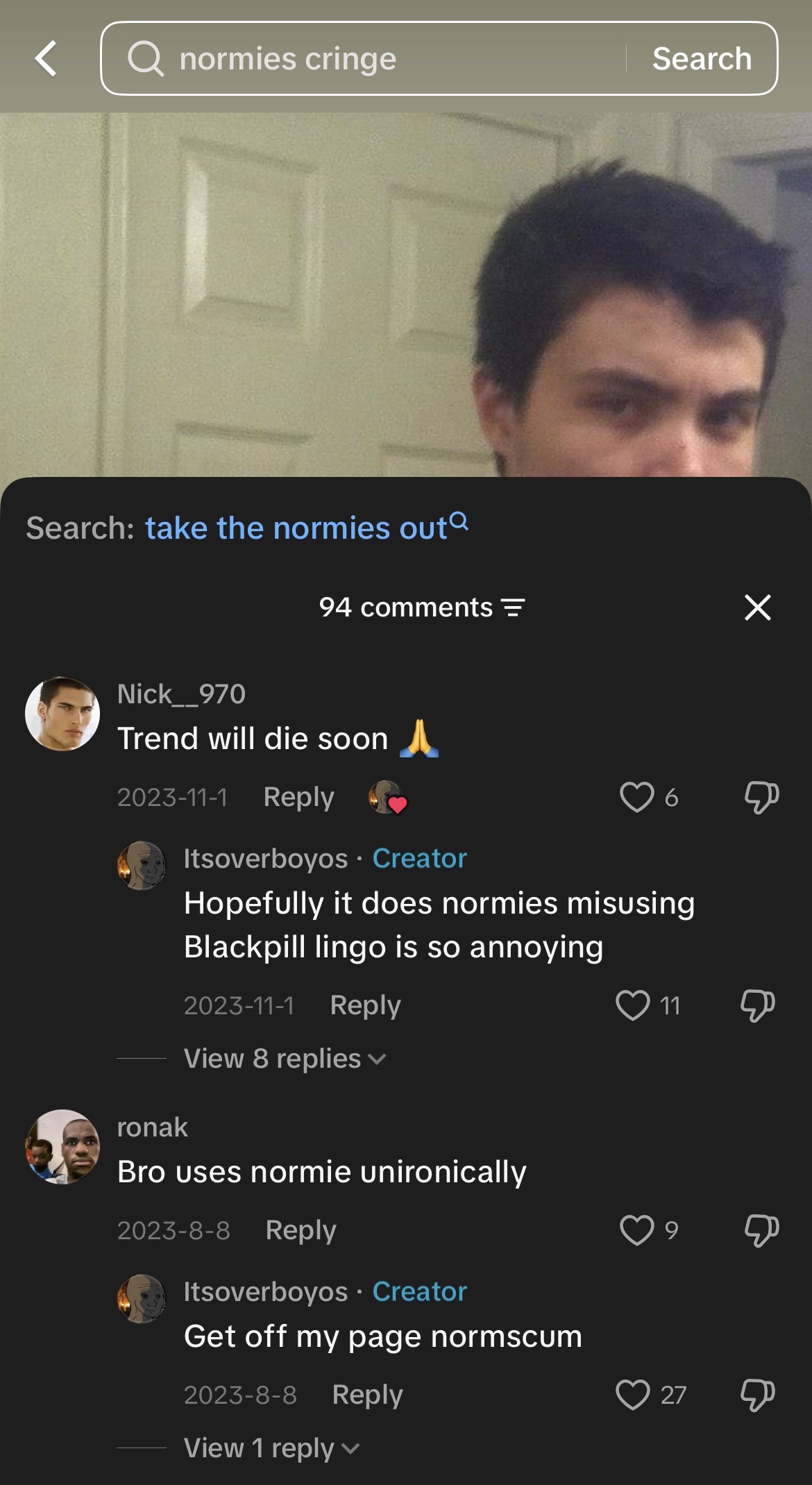Like ronak's 'Bro uses normie unironically' comment
This screenshot has width=812, height=1485.
(636, 1230)
